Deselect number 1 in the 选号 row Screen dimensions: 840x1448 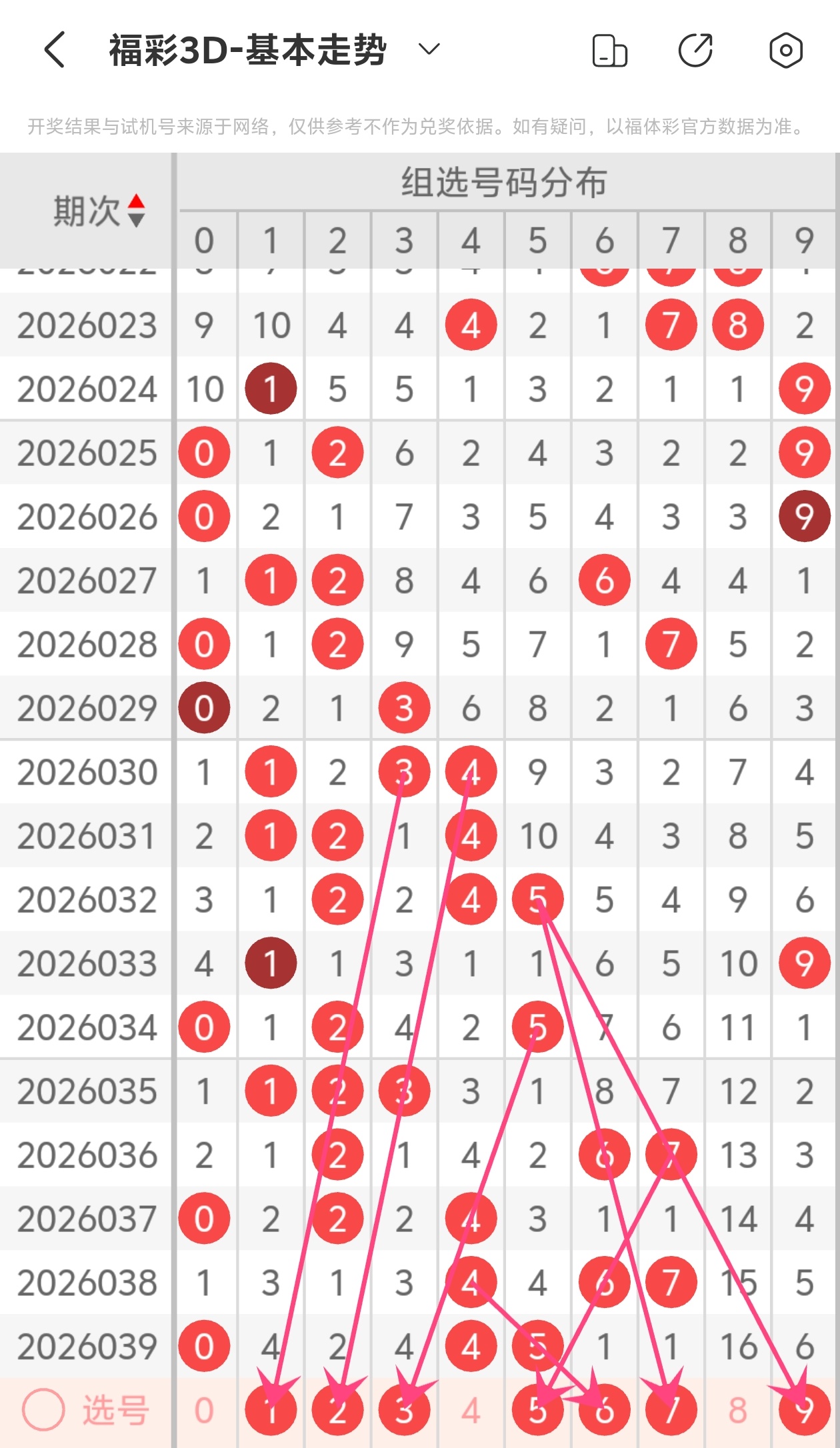(271, 1411)
